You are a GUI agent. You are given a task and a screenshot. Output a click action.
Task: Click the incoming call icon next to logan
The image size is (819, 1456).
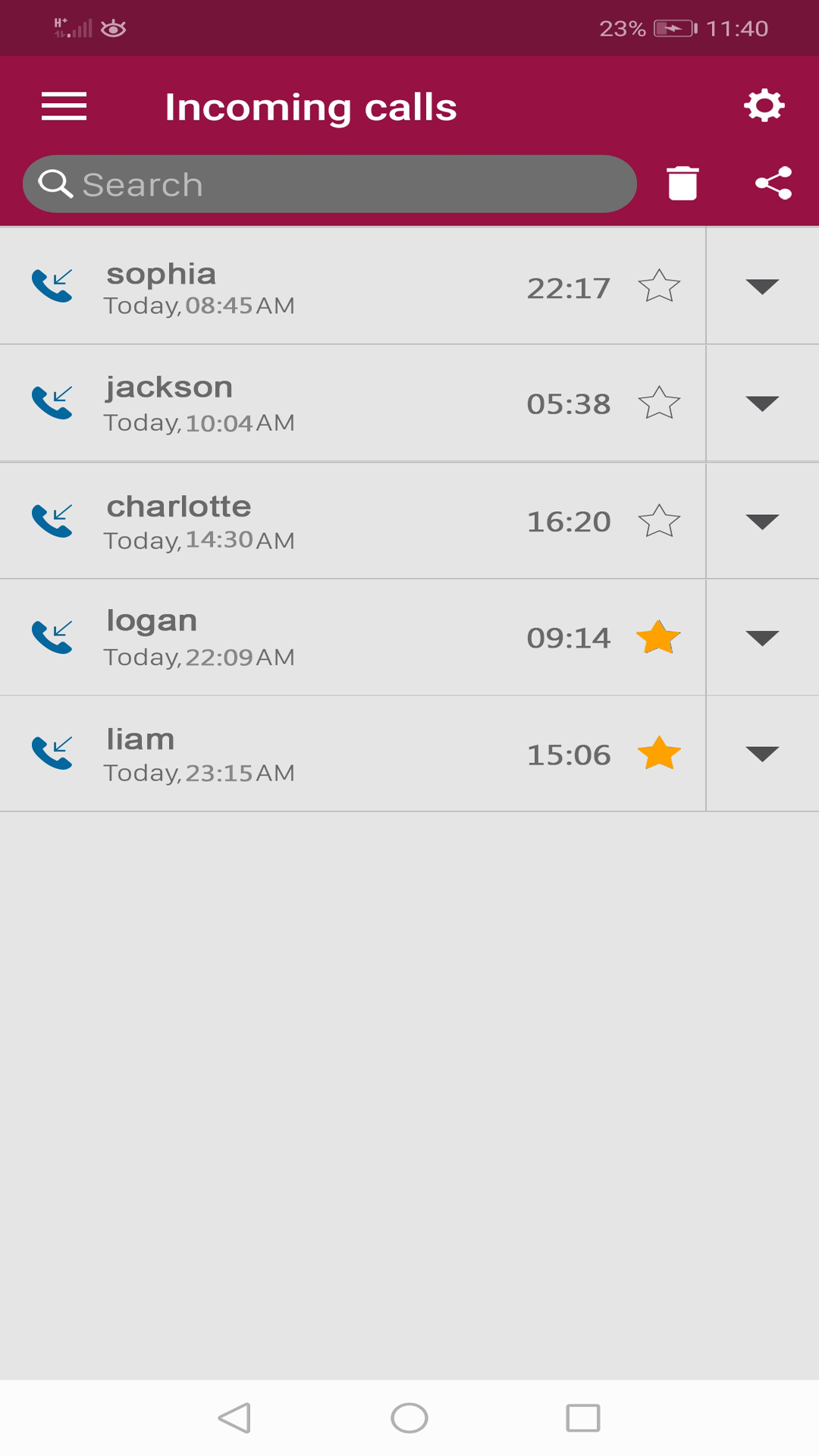coord(52,638)
